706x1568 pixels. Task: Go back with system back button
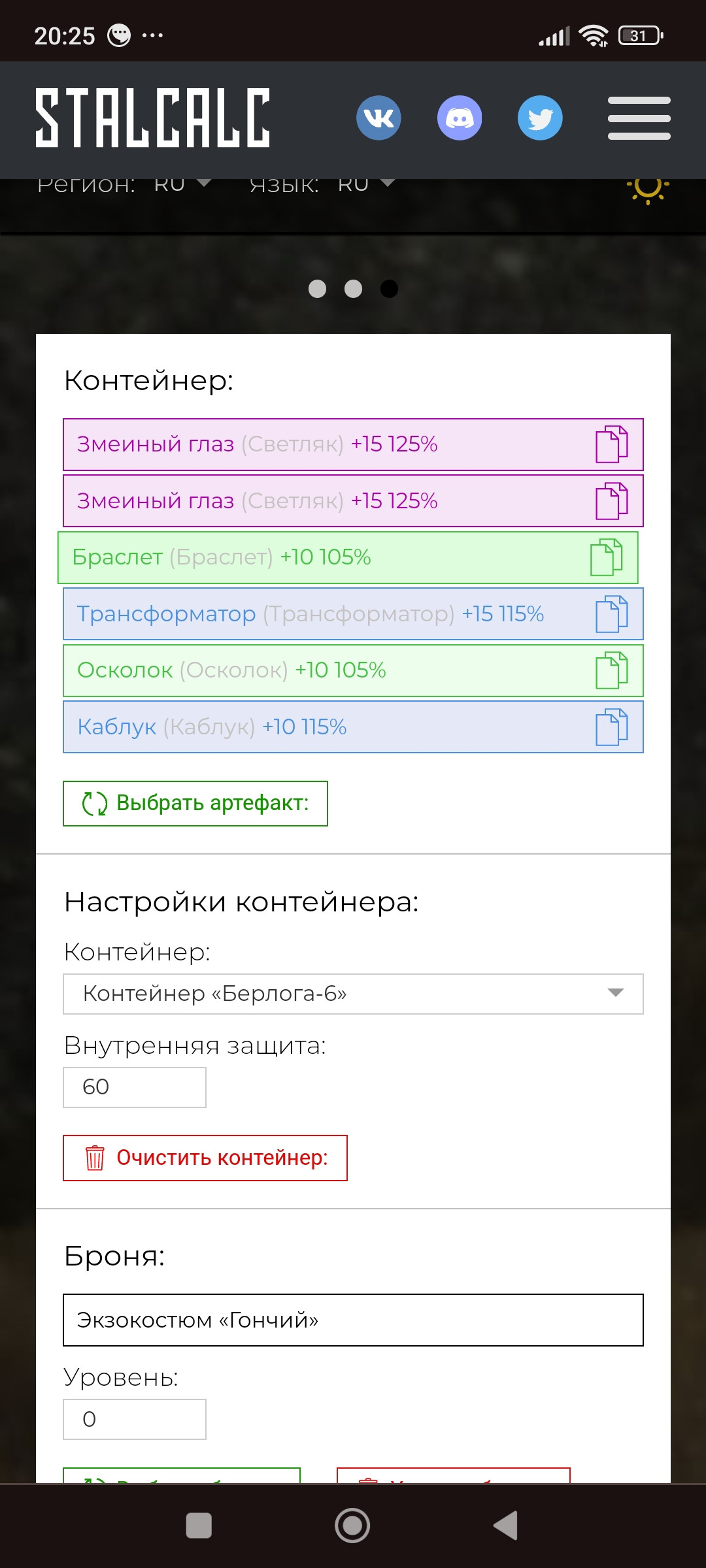(505, 1526)
